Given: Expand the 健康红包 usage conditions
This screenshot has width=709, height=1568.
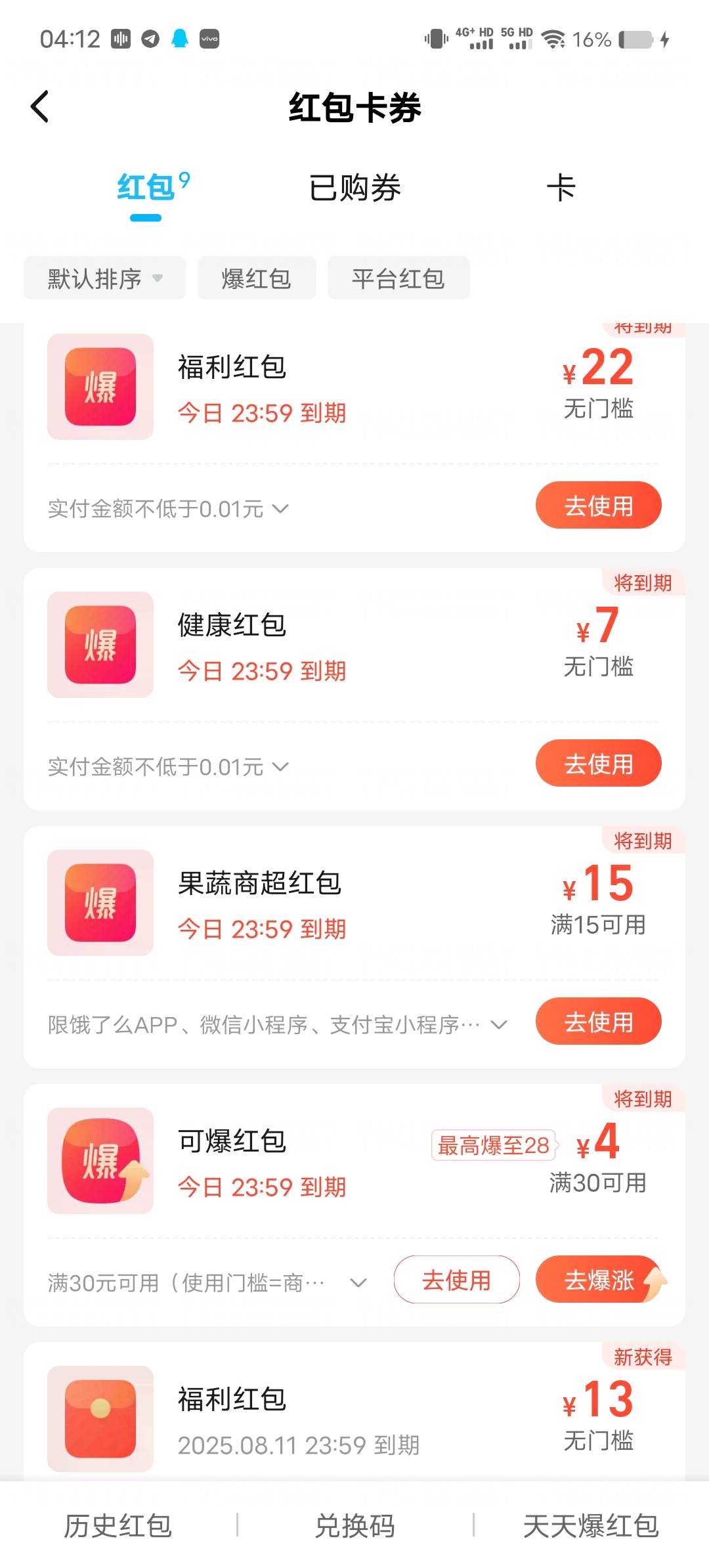Looking at the screenshot, I should pos(168,767).
